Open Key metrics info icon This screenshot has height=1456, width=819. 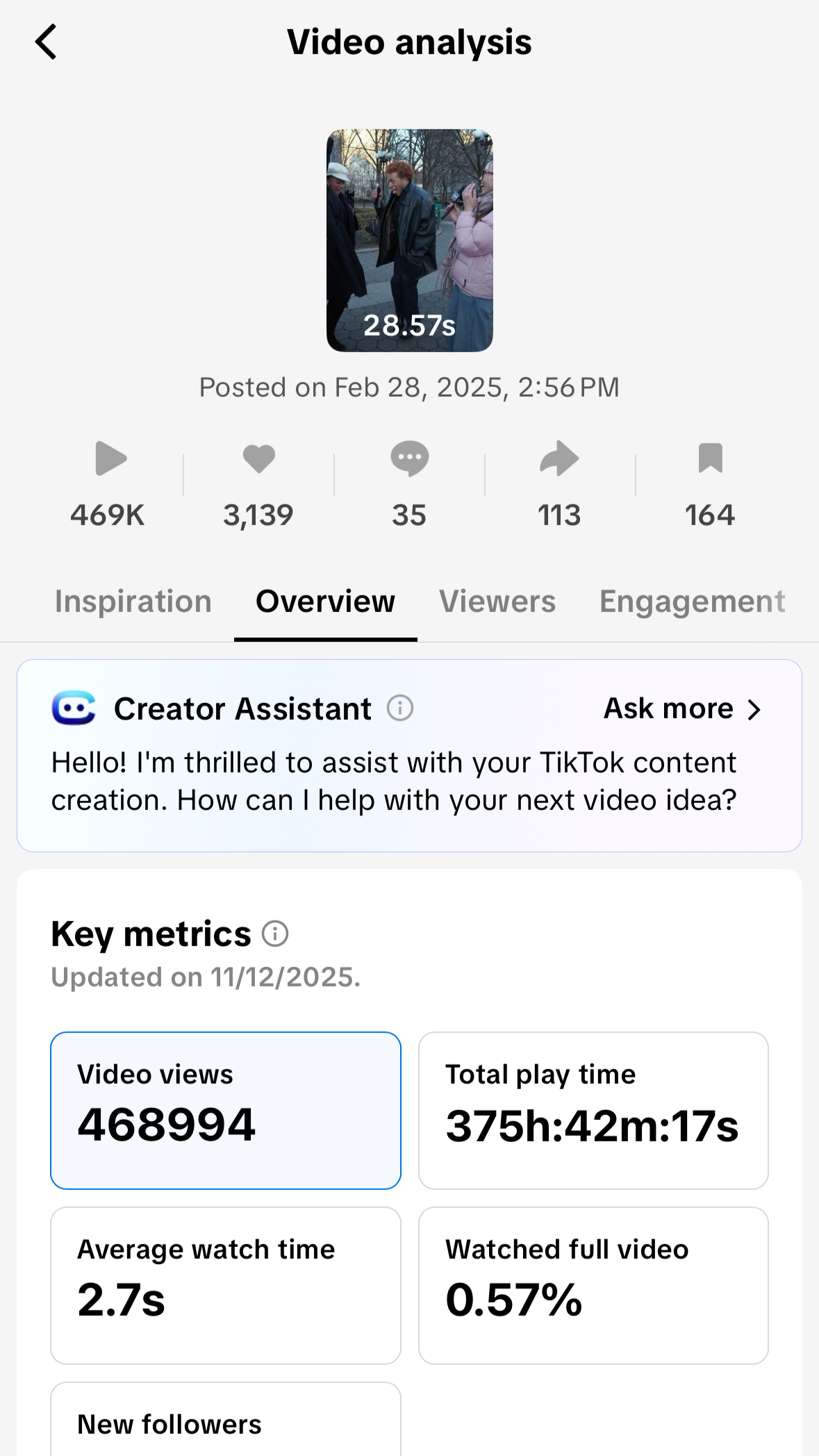[275, 934]
